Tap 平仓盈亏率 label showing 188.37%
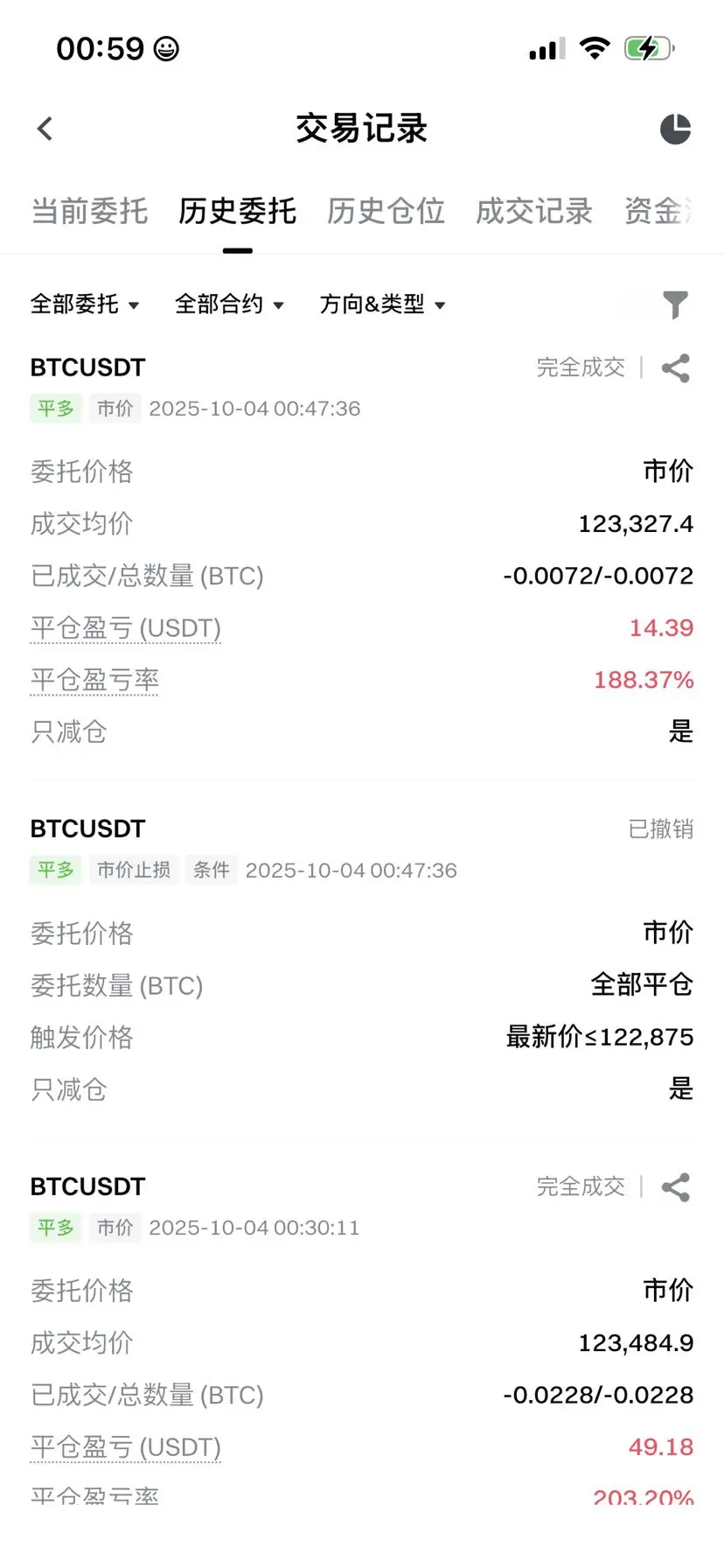Screen dimensions: 724x1568 (94, 680)
